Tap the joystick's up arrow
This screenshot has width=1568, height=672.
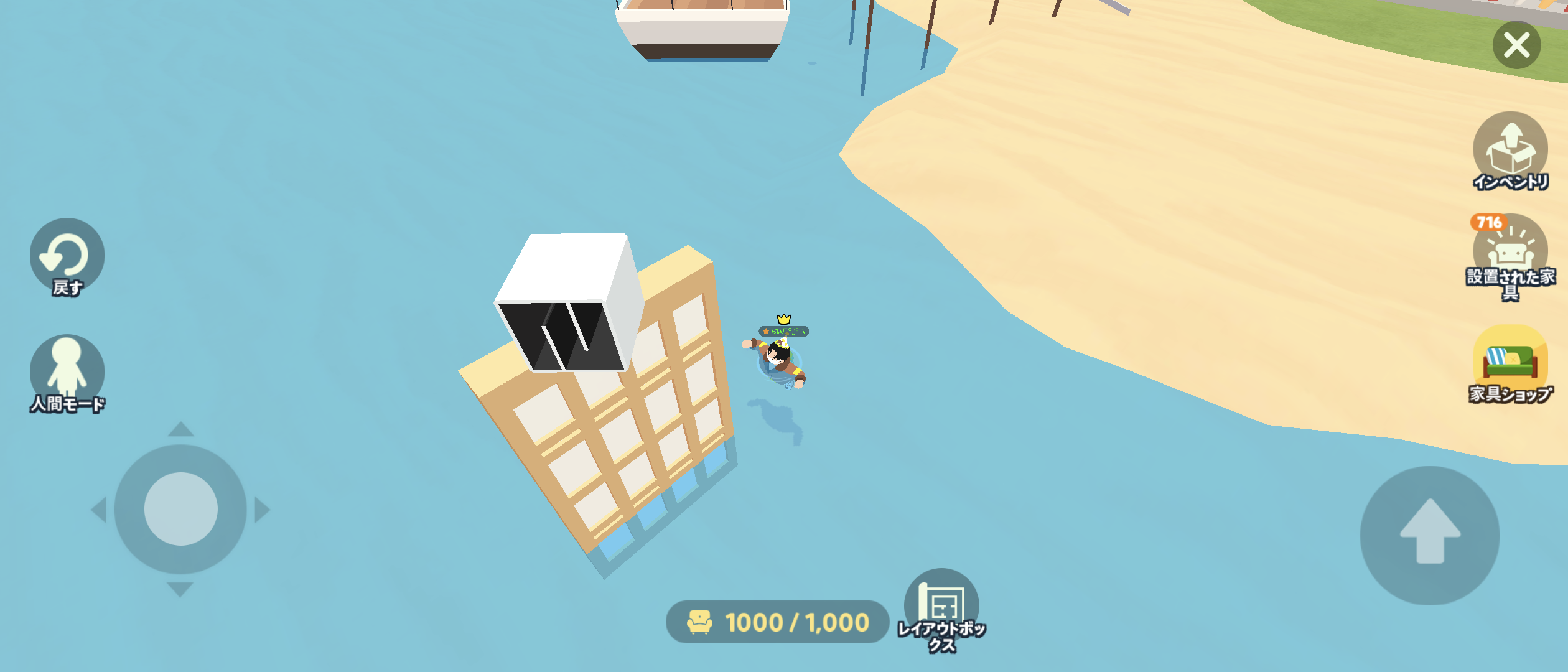click(x=181, y=429)
